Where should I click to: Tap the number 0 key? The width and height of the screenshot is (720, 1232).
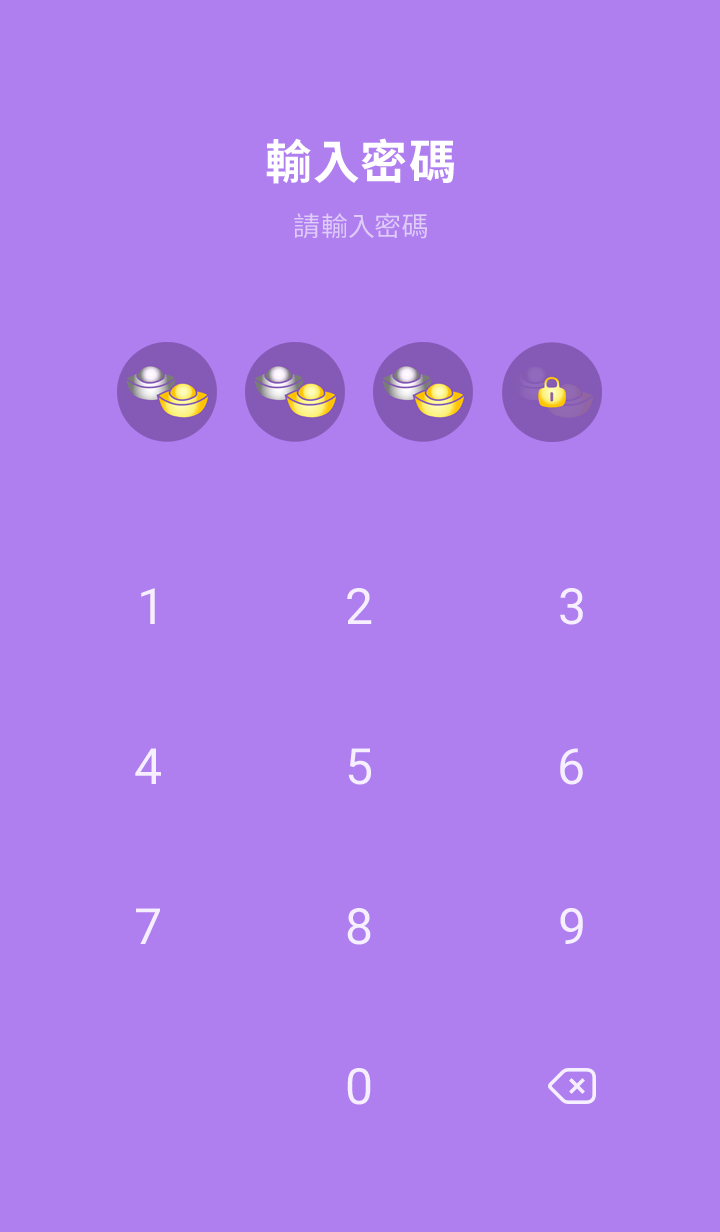click(359, 1087)
